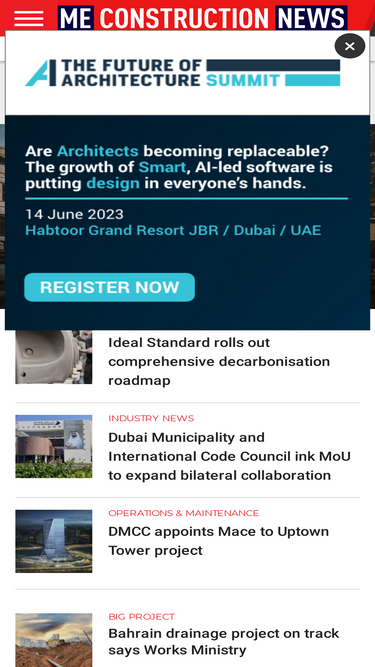375x667 pixels.
Task: Open Ideal Standard decarbonisation roadmap article
Action: [219, 361]
